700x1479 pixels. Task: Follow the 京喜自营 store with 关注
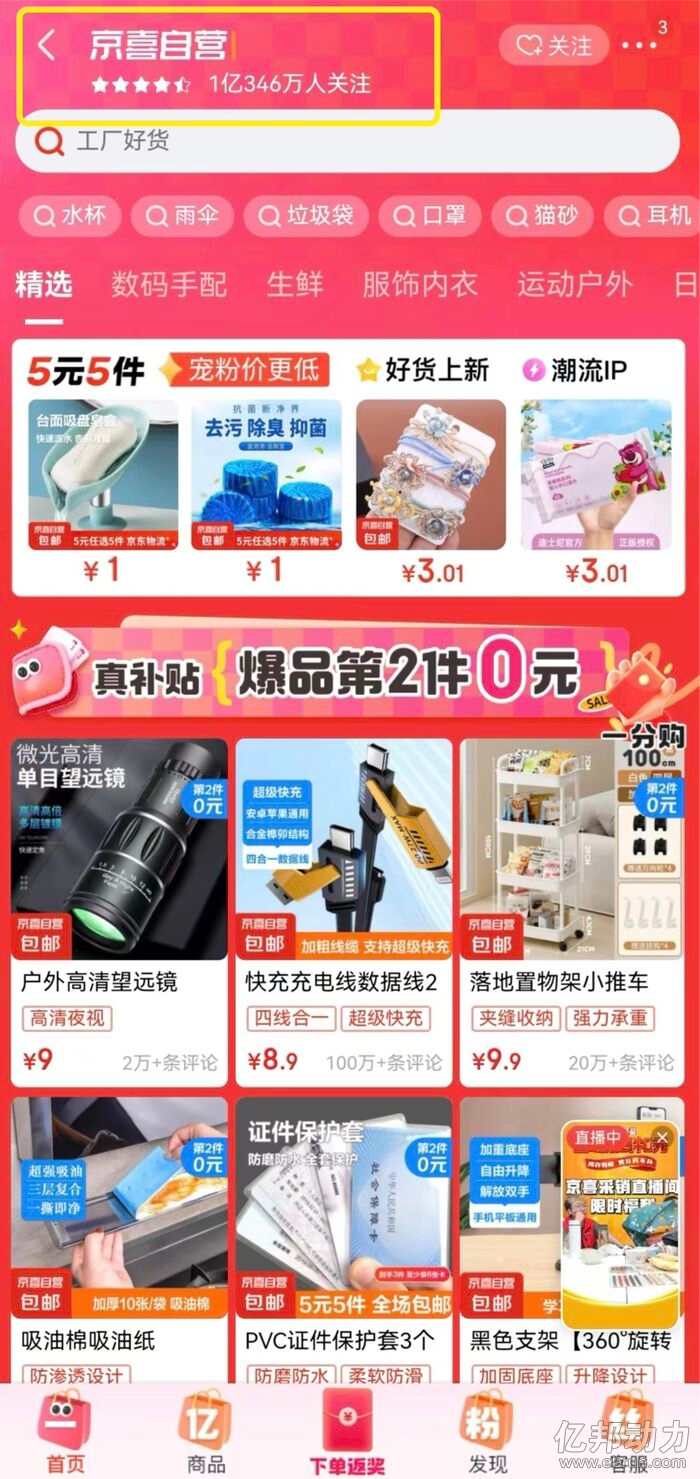tap(554, 46)
